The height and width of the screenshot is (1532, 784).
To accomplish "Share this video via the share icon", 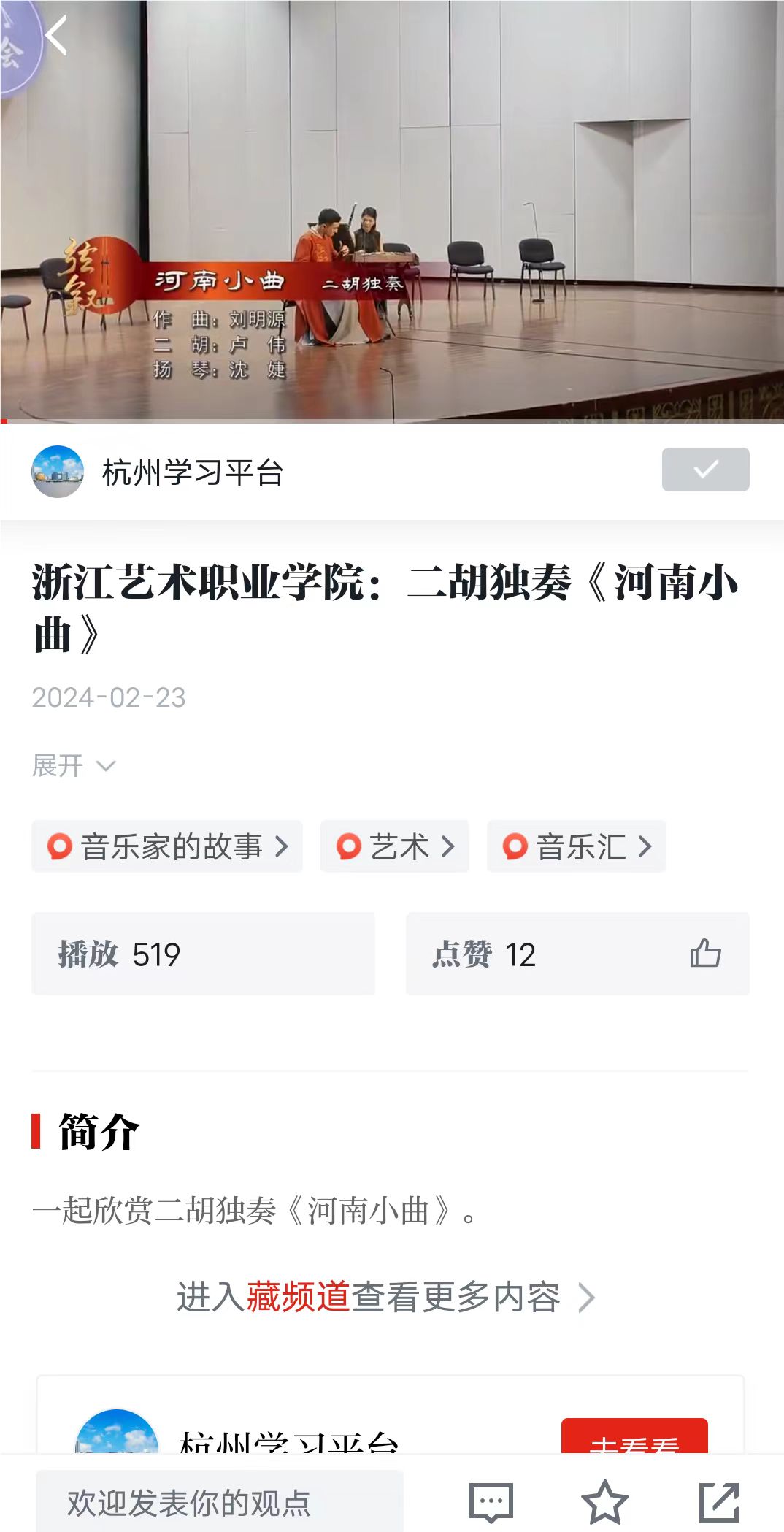I will point(719,1502).
